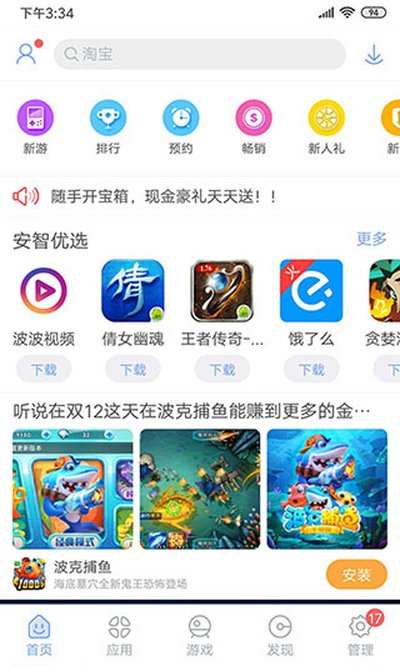Open the user profile icon
Image resolution: width=400 pixels, height=666 pixels.
(26, 54)
